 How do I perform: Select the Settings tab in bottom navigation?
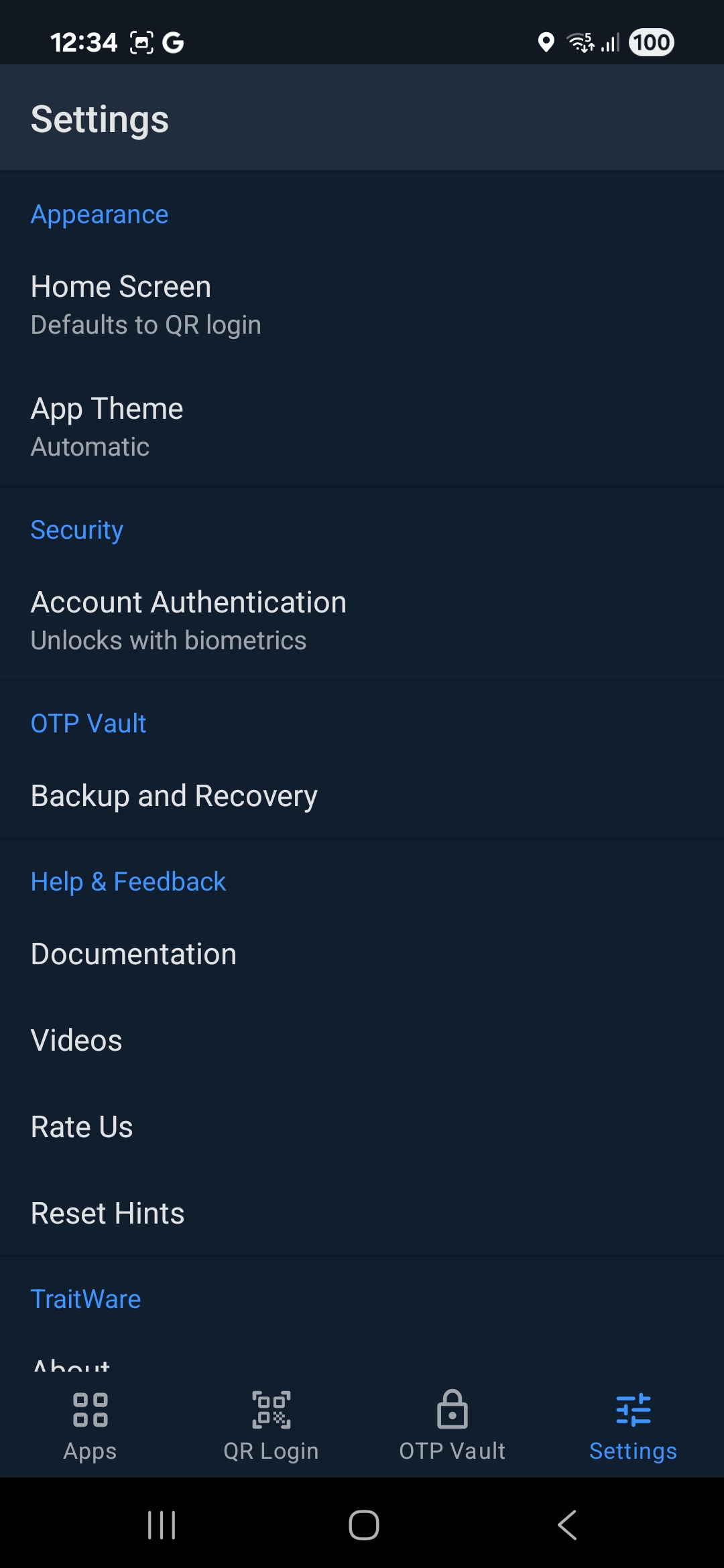coord(633,1425)
